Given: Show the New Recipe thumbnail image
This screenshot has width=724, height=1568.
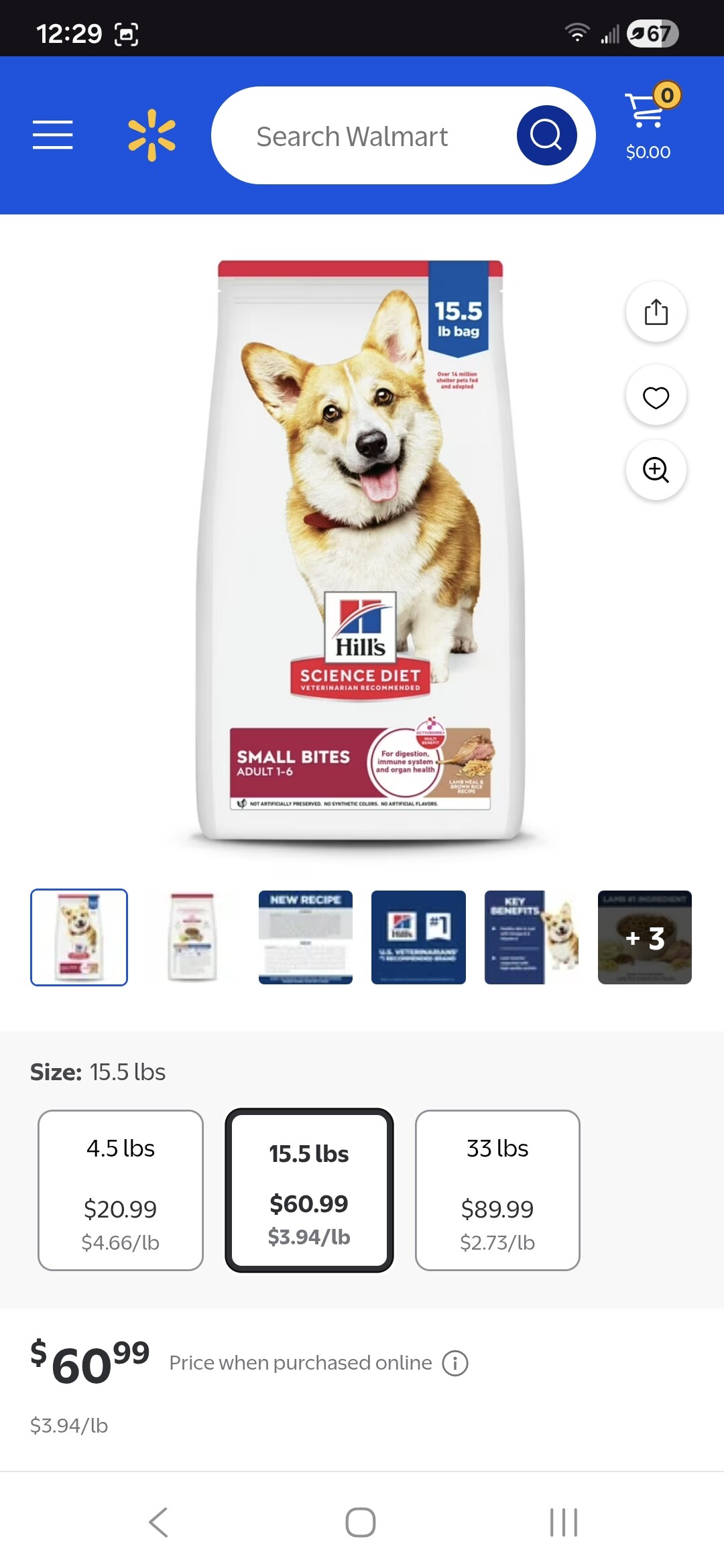Looking at the screenshot, I should pos(306,937).
